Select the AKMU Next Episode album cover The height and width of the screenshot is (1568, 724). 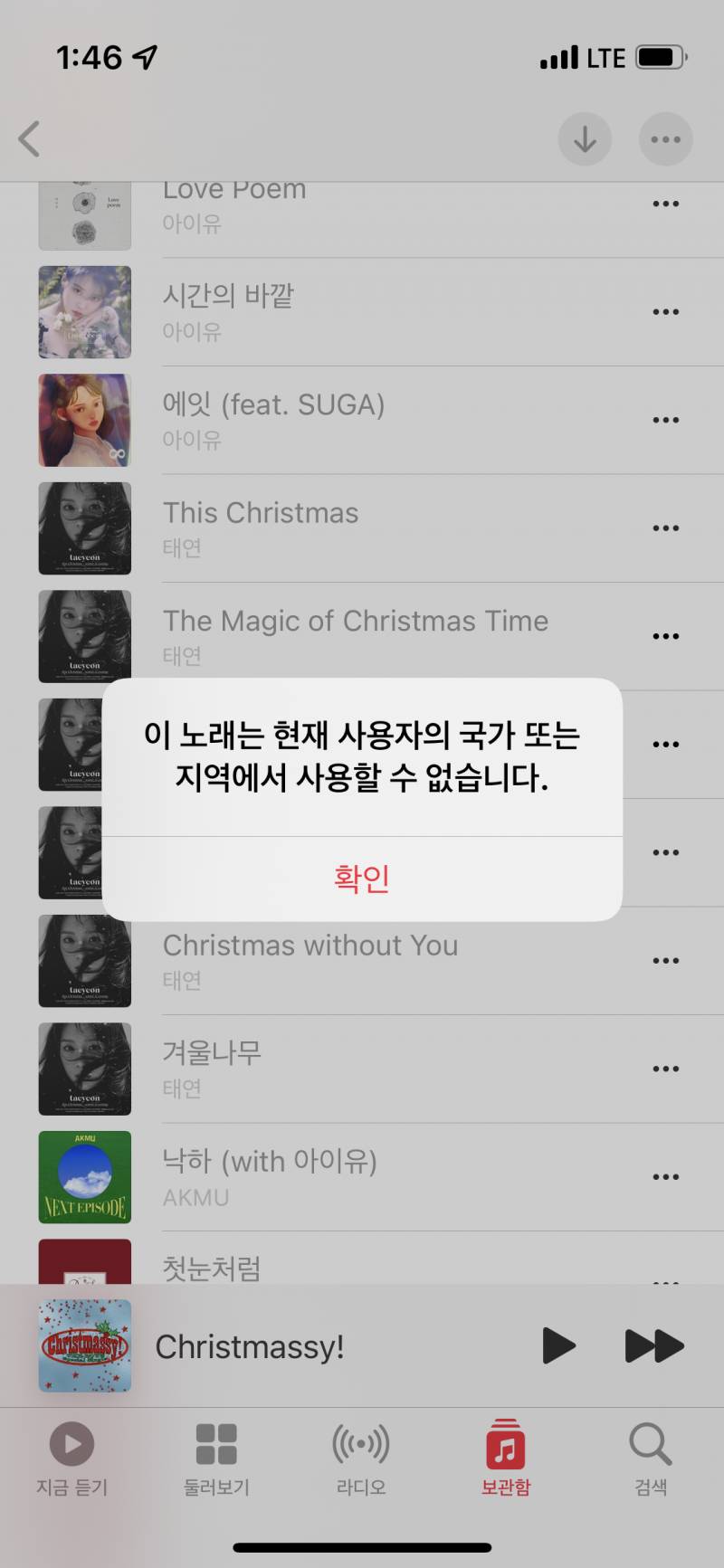tap(85, 1176)
